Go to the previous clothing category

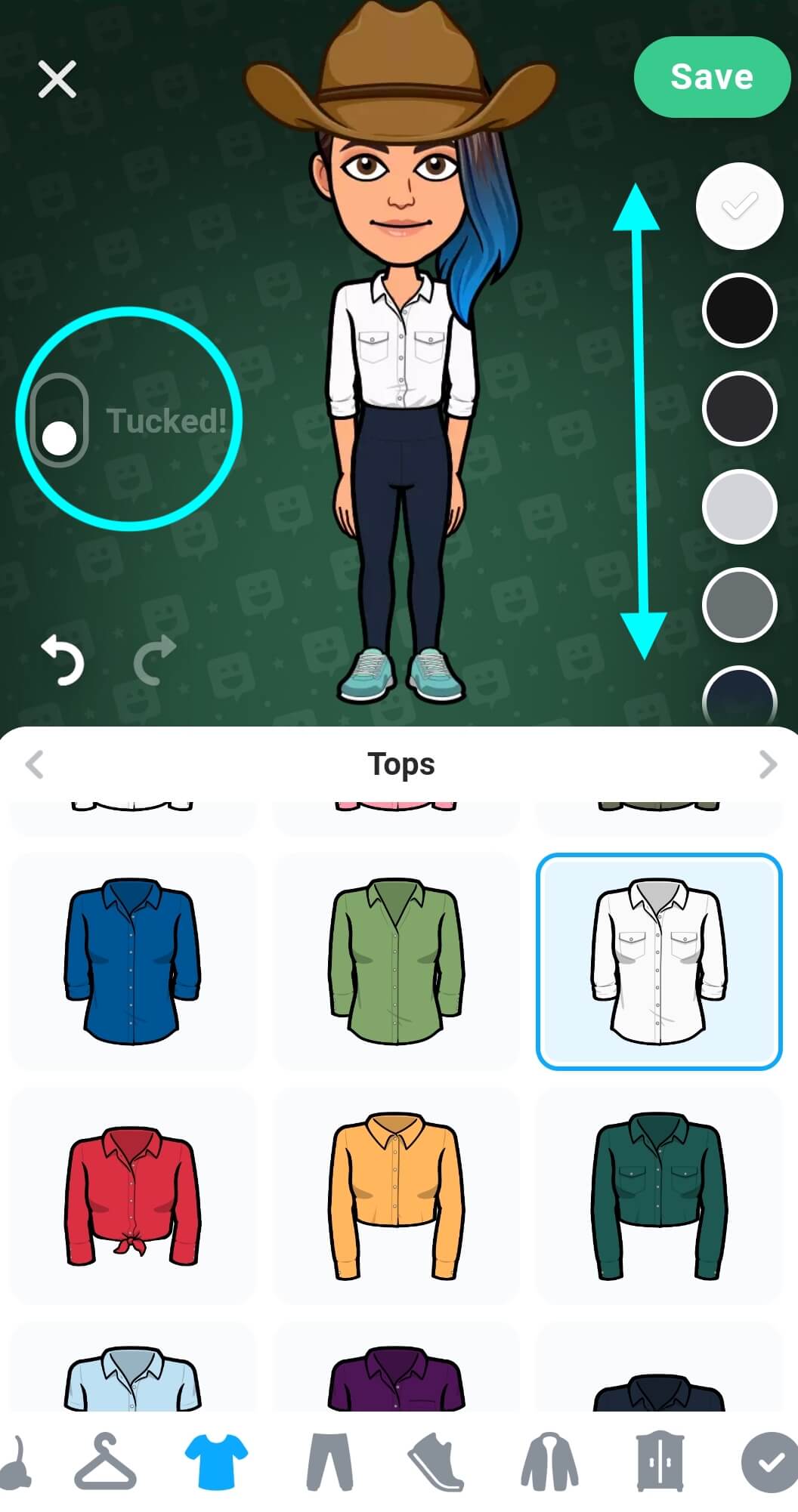pyautogui.click(x=35, y=764)
